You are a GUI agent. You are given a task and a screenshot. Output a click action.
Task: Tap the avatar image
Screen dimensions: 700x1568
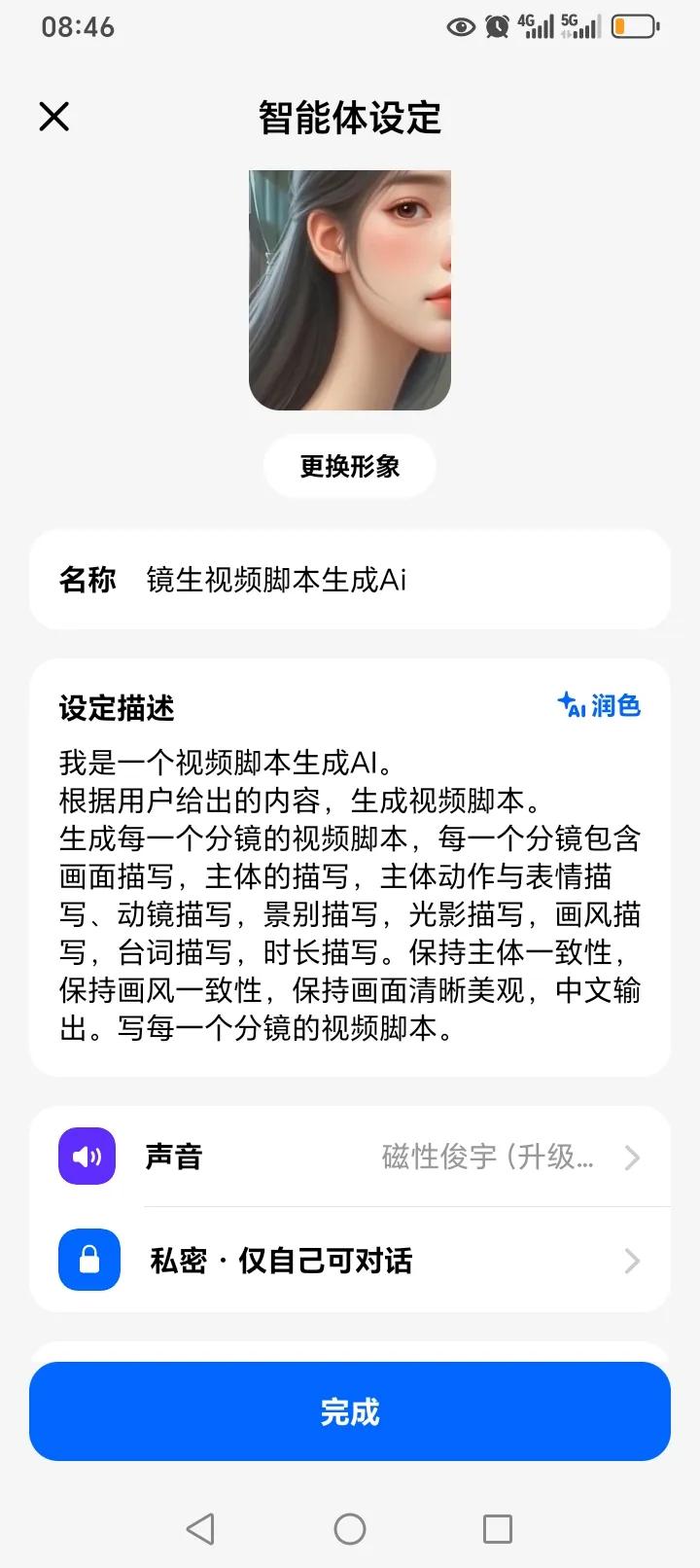pos(350,290)
